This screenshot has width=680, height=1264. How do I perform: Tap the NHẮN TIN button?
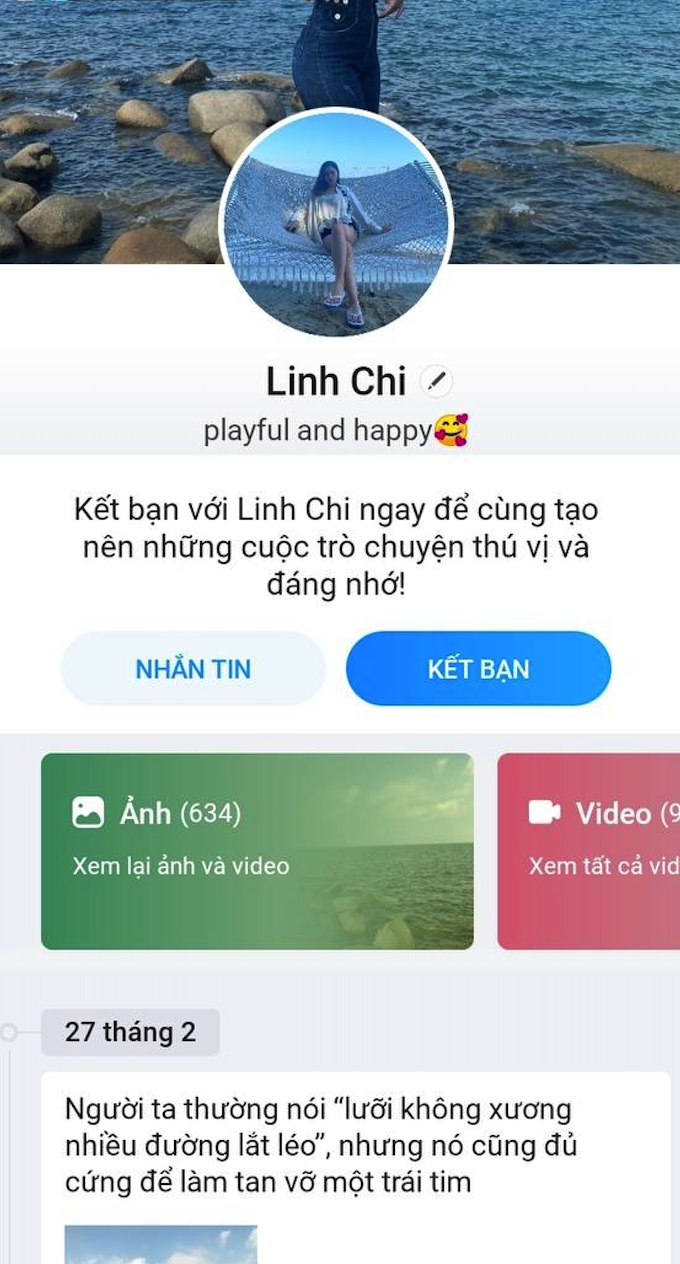[x=193, y=669]
